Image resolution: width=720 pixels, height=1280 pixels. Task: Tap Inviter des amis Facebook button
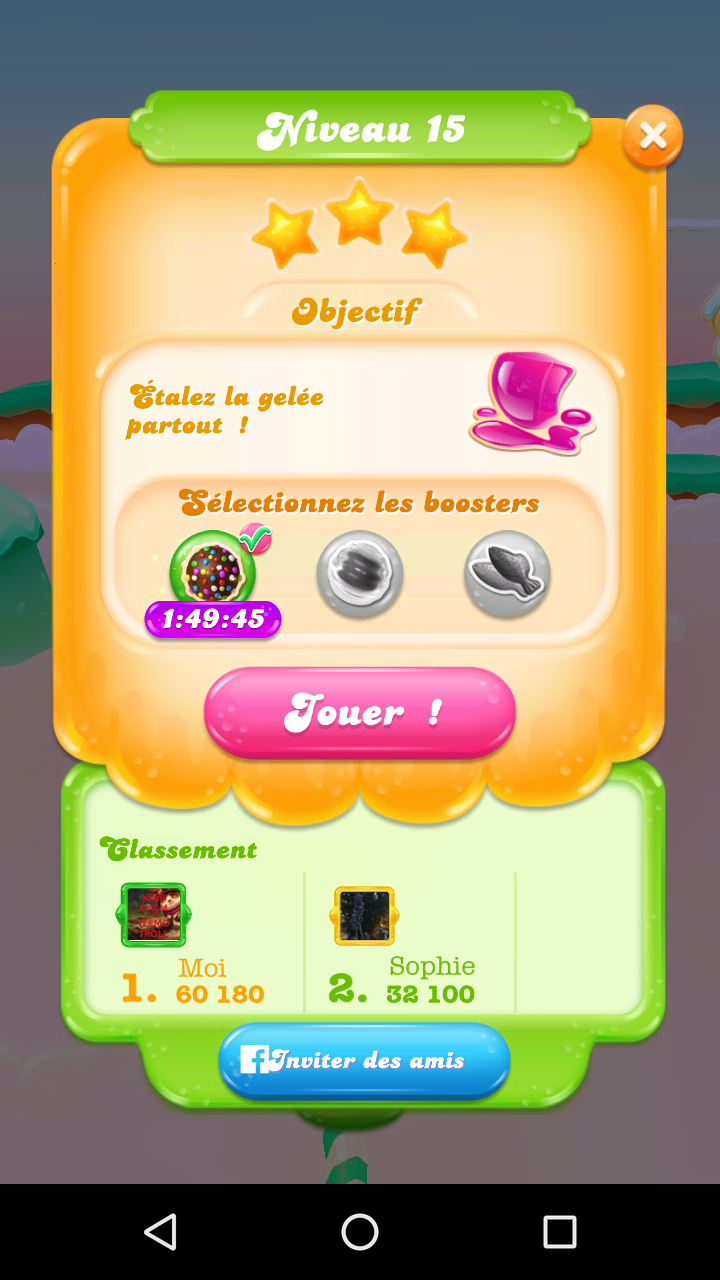[x=364, y=1060]
